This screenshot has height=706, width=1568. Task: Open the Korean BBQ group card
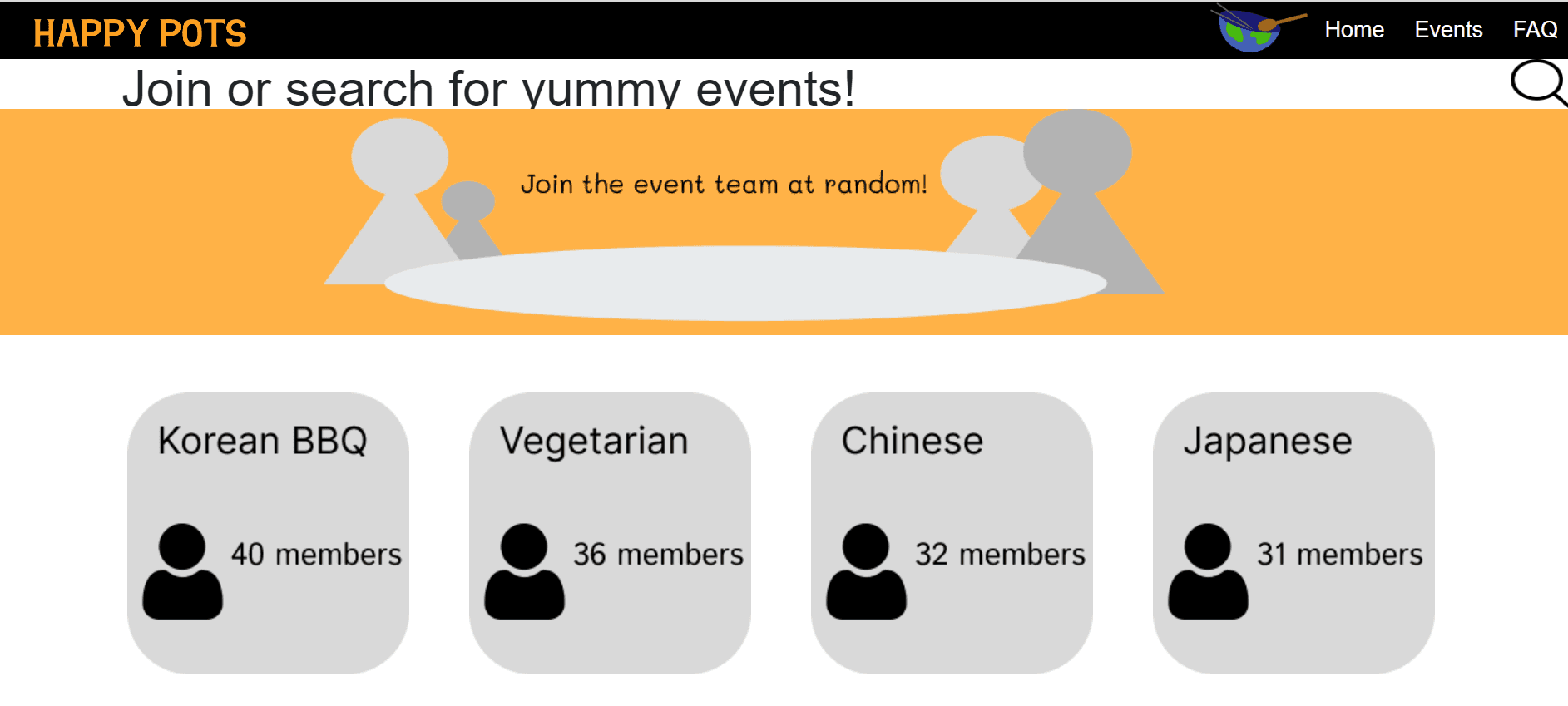pyautogui.click(x=268, y=533)
